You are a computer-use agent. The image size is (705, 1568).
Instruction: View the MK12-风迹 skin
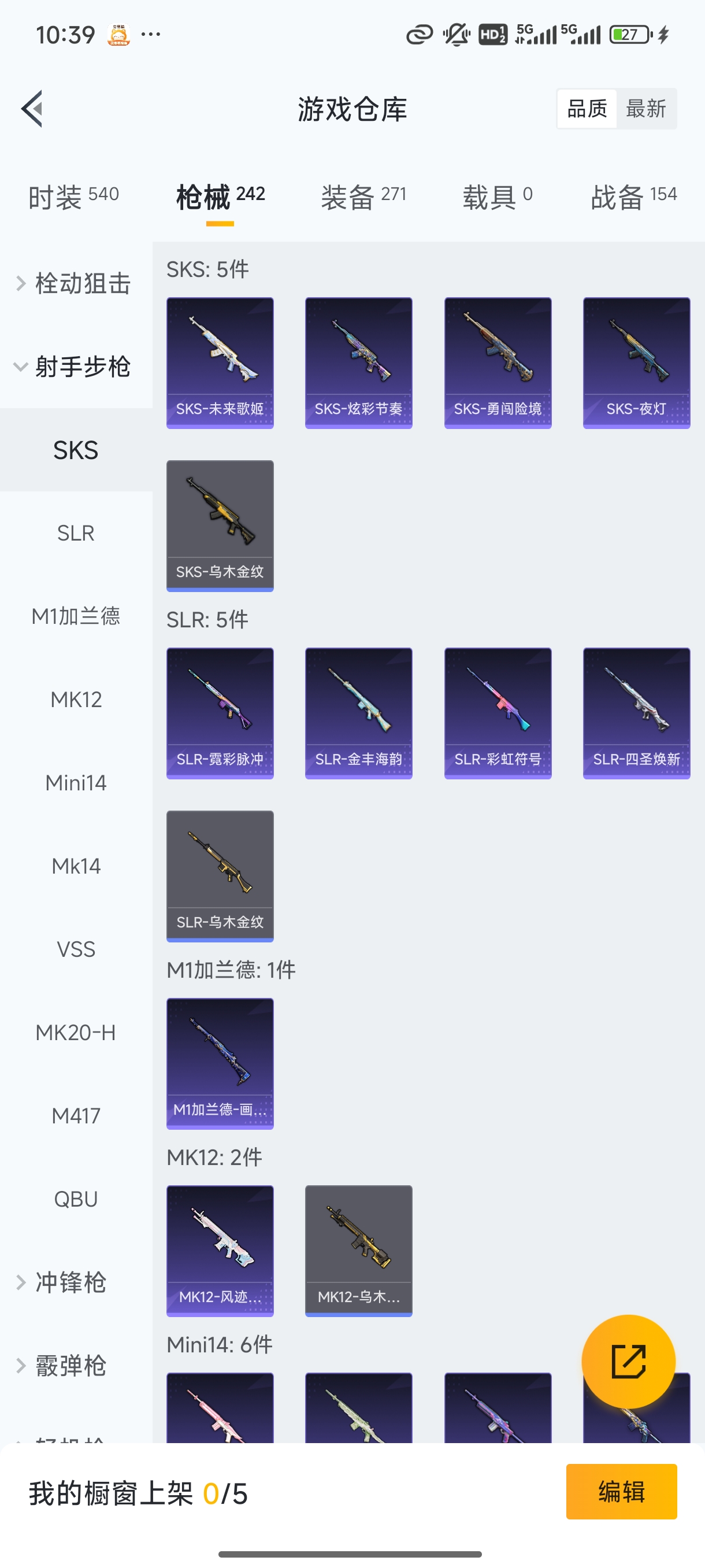click(220, 1250)
